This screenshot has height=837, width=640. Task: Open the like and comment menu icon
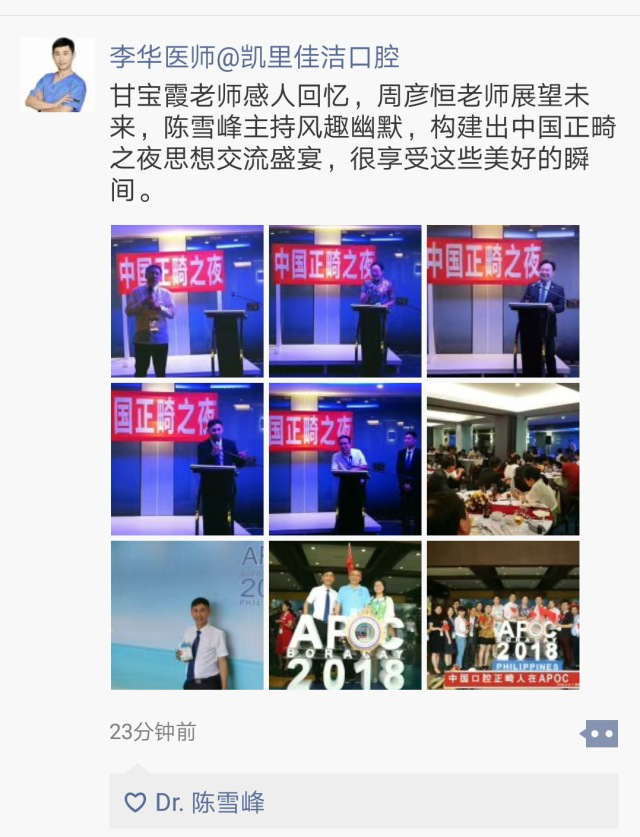click(599, 733)
